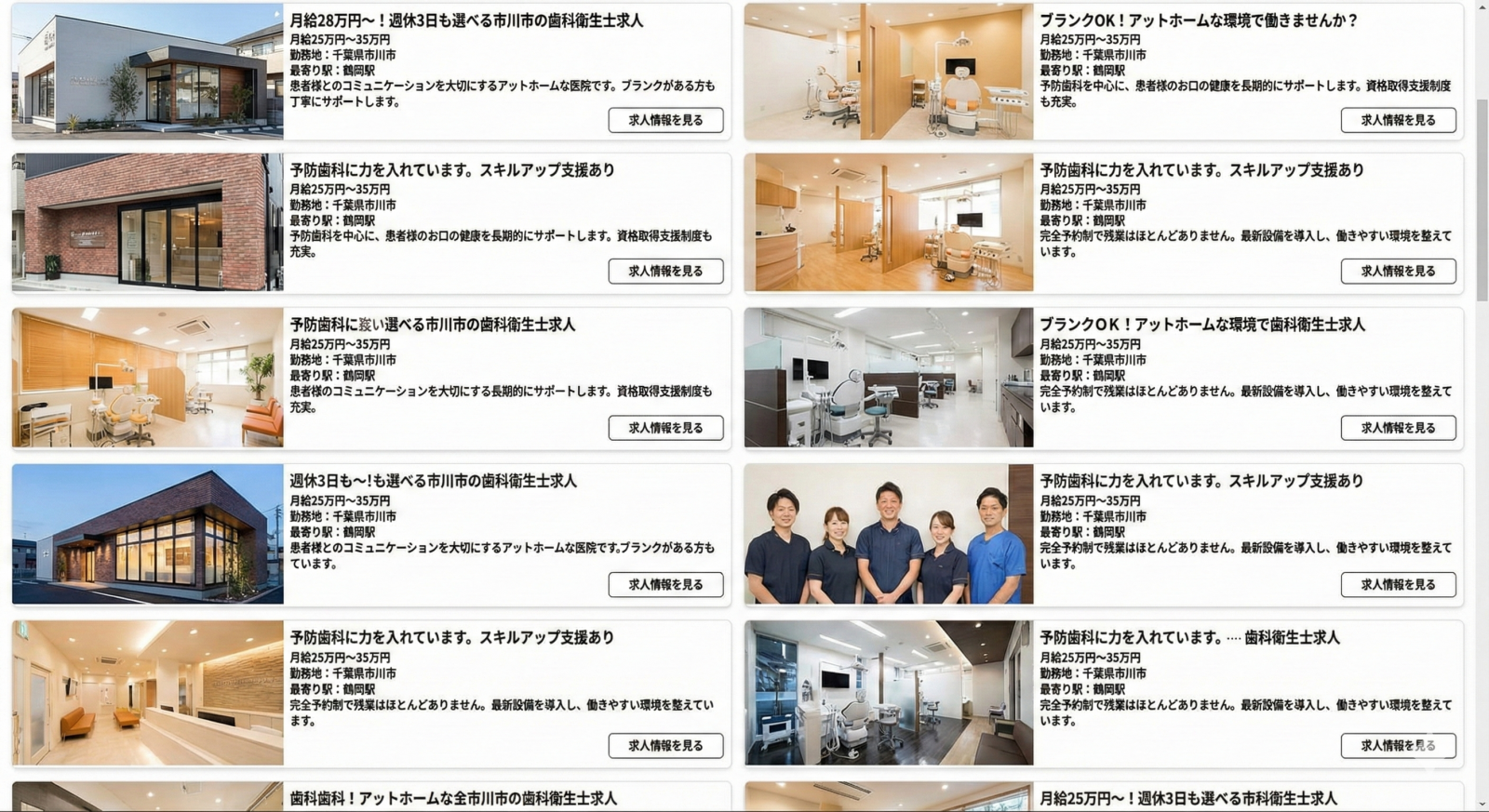This screenshot has height=812, width=1489.
Task: Tap 求人情報を見る on the reception lobby photo card
Action: tap(665, 745)
